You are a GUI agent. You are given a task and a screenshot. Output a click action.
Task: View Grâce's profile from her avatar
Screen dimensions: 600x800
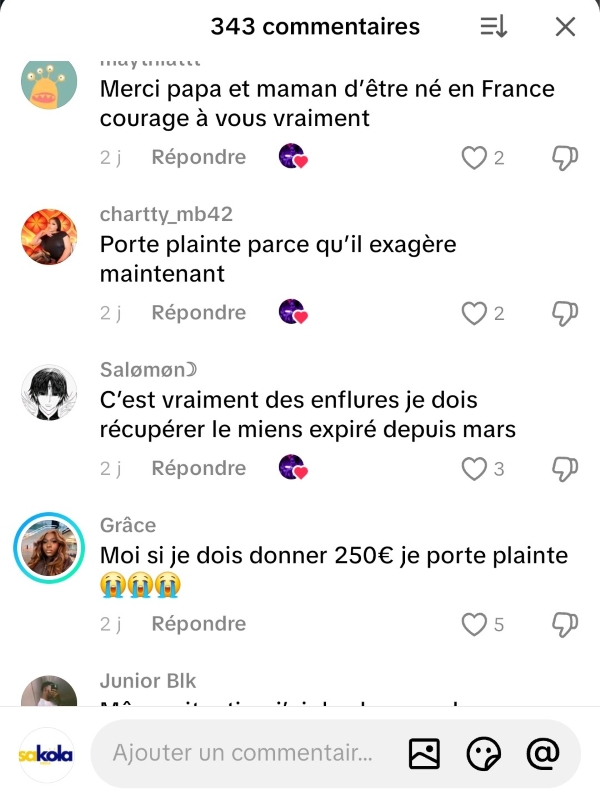coord(49,548)
